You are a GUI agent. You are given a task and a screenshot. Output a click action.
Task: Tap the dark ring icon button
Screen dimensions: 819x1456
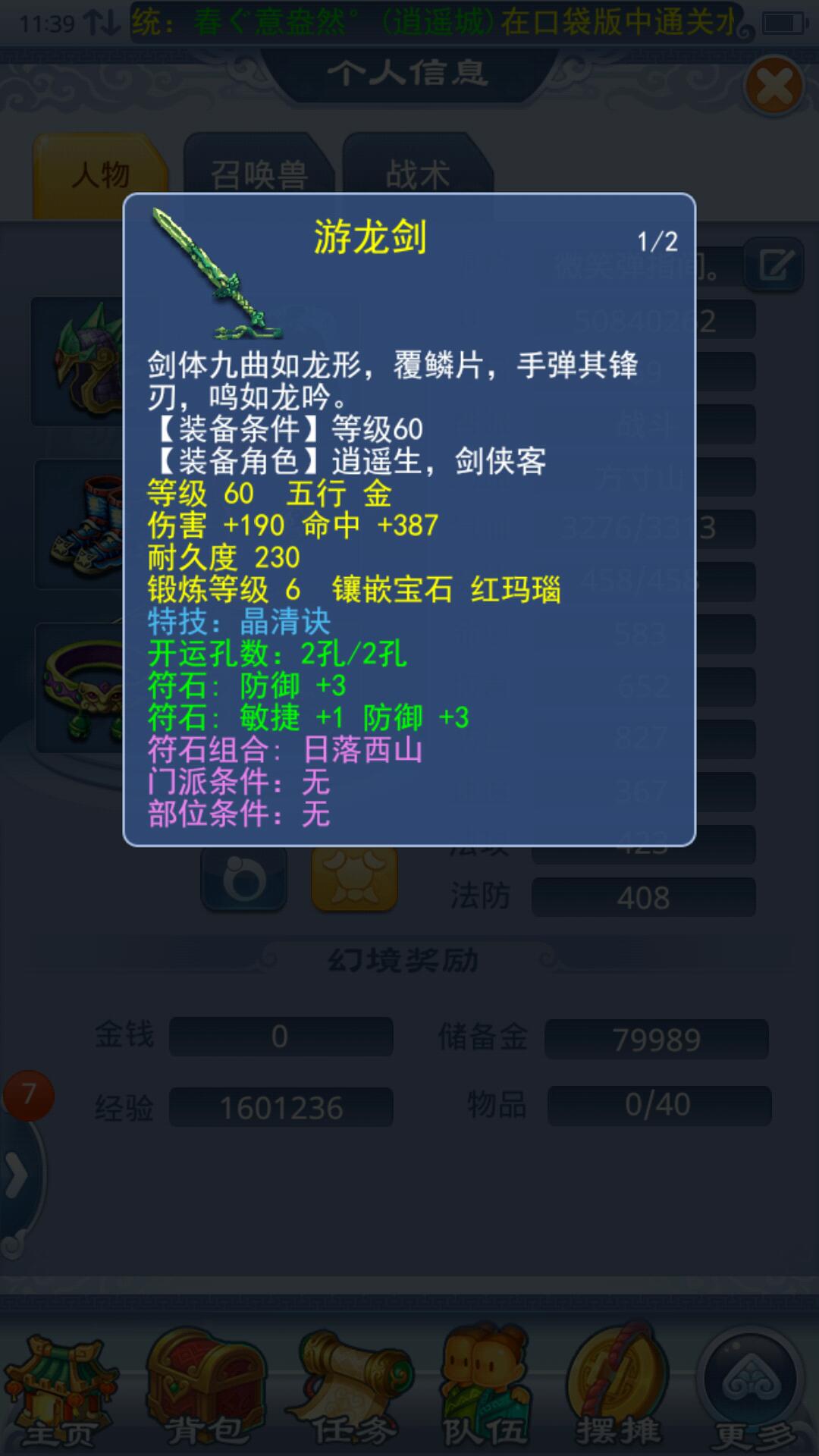244,880
